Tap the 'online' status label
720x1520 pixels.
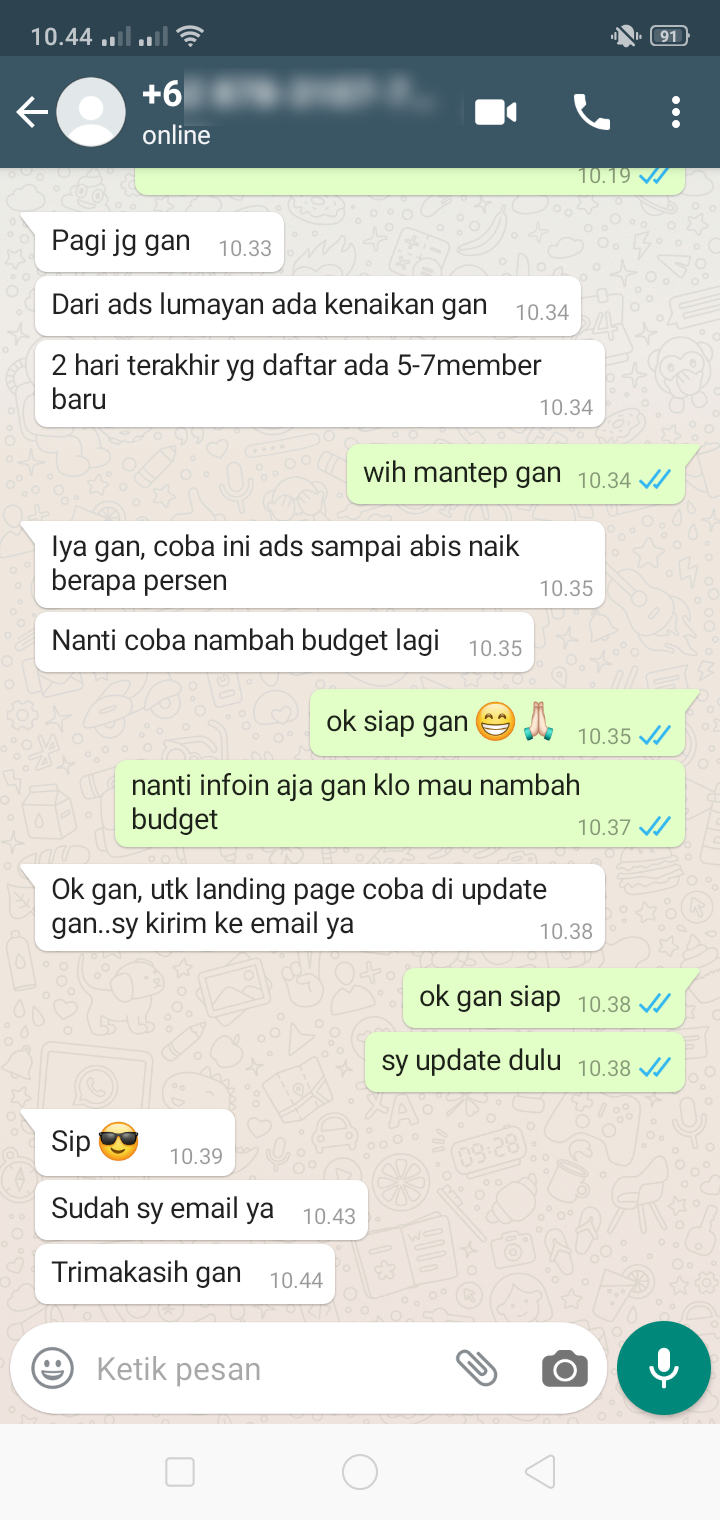176,135
